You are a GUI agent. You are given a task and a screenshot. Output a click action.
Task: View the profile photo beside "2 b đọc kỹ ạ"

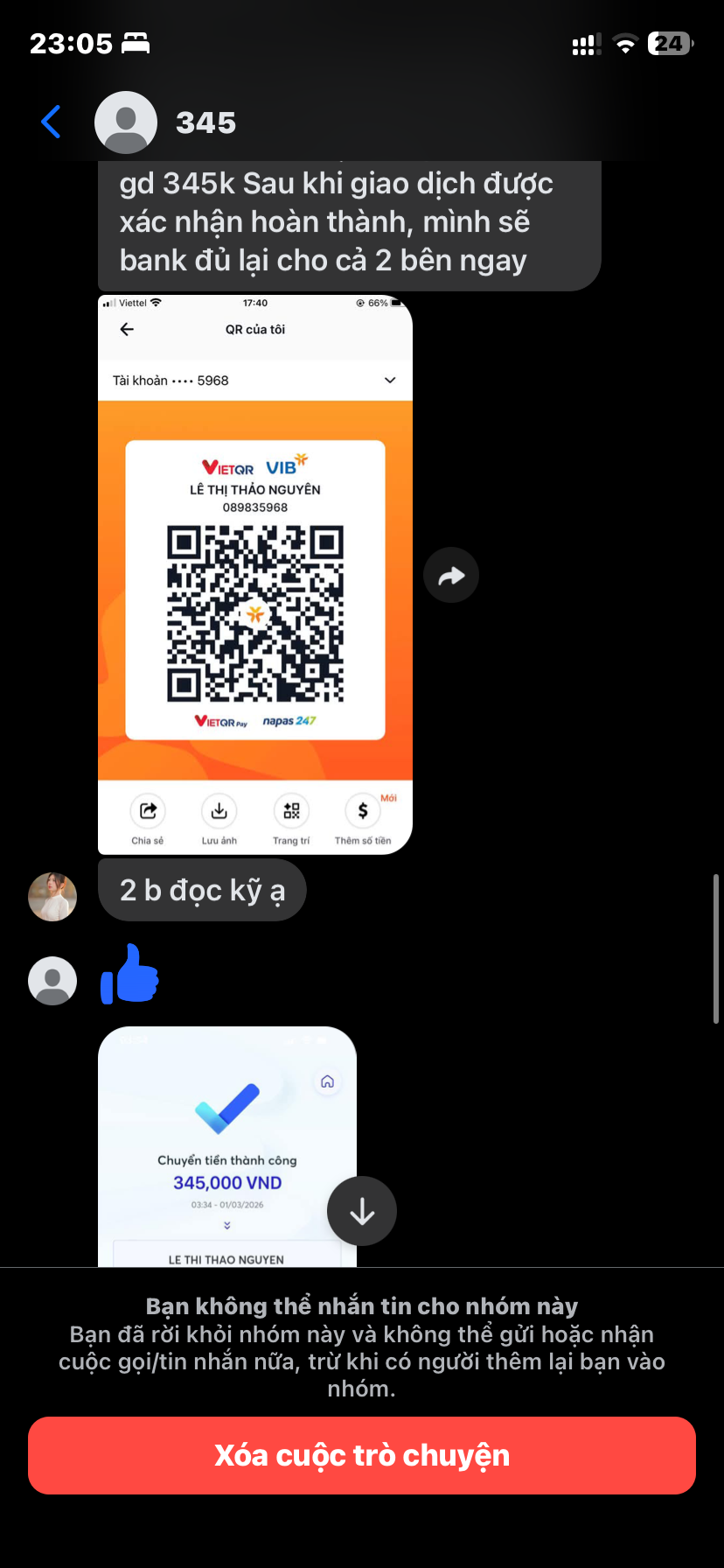tap(52, 897)
